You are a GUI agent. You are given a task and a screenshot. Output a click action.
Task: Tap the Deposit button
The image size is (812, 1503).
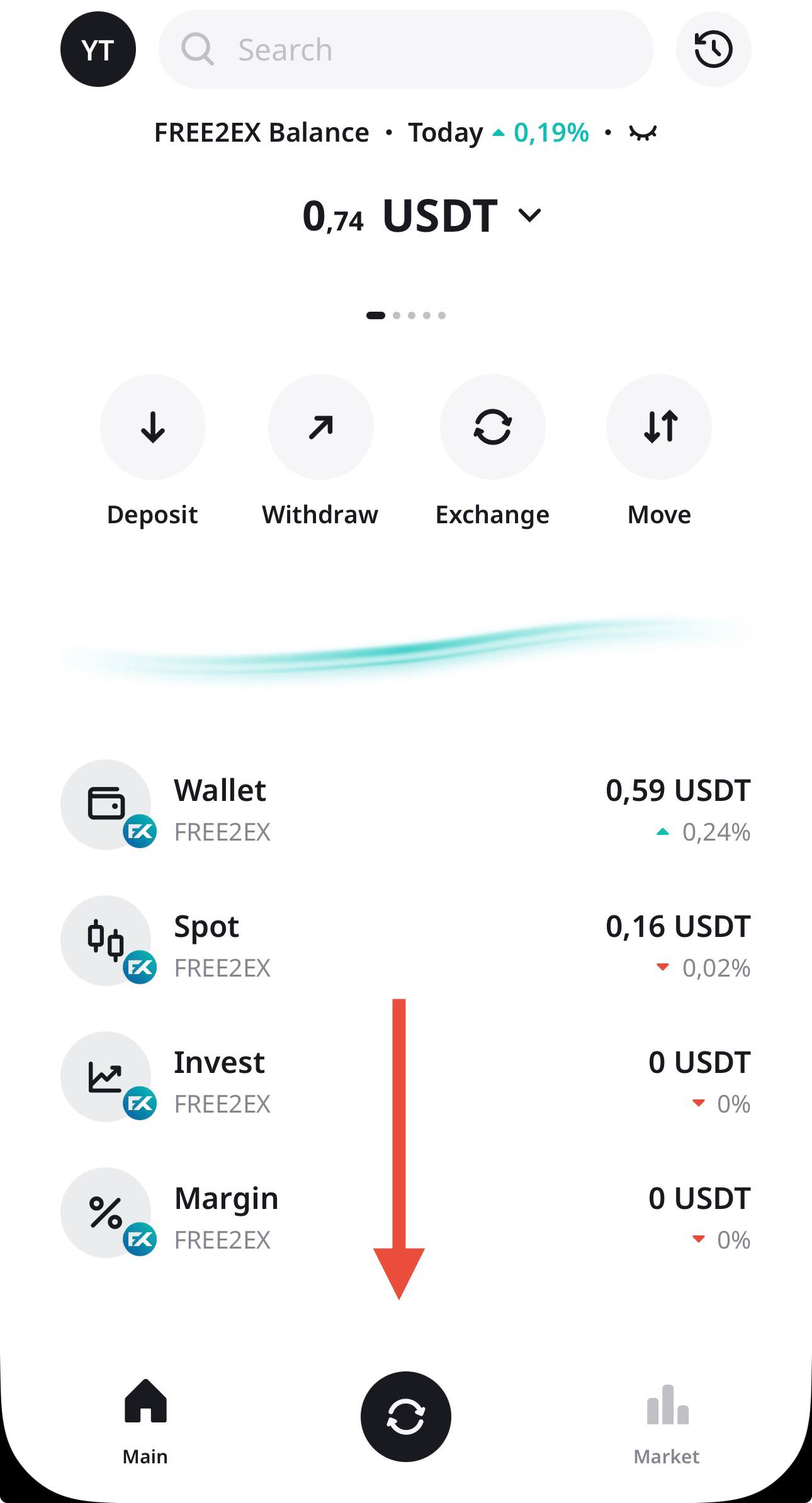tap(153, 428)
